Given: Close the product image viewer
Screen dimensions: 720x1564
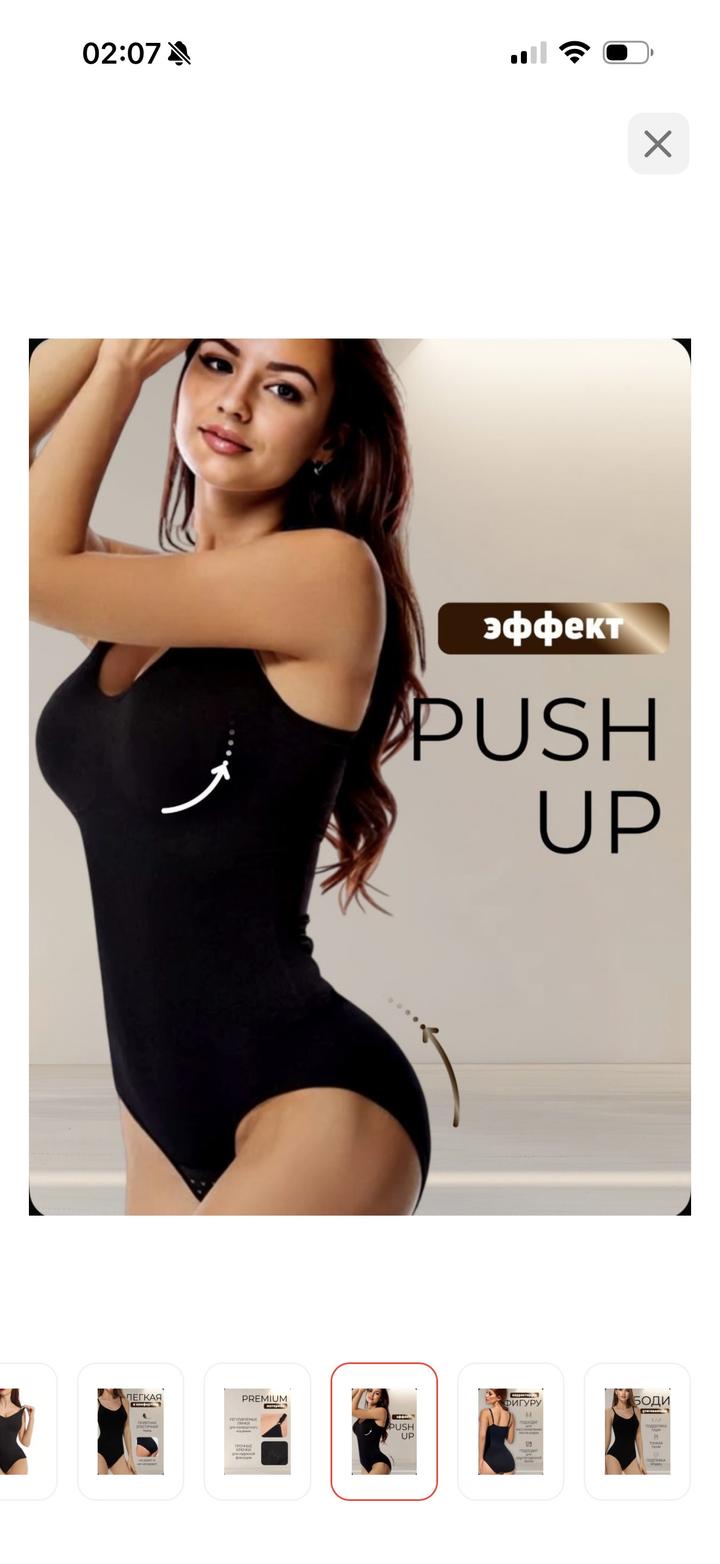Looking at the screenshot, I should tap(658, 144).
